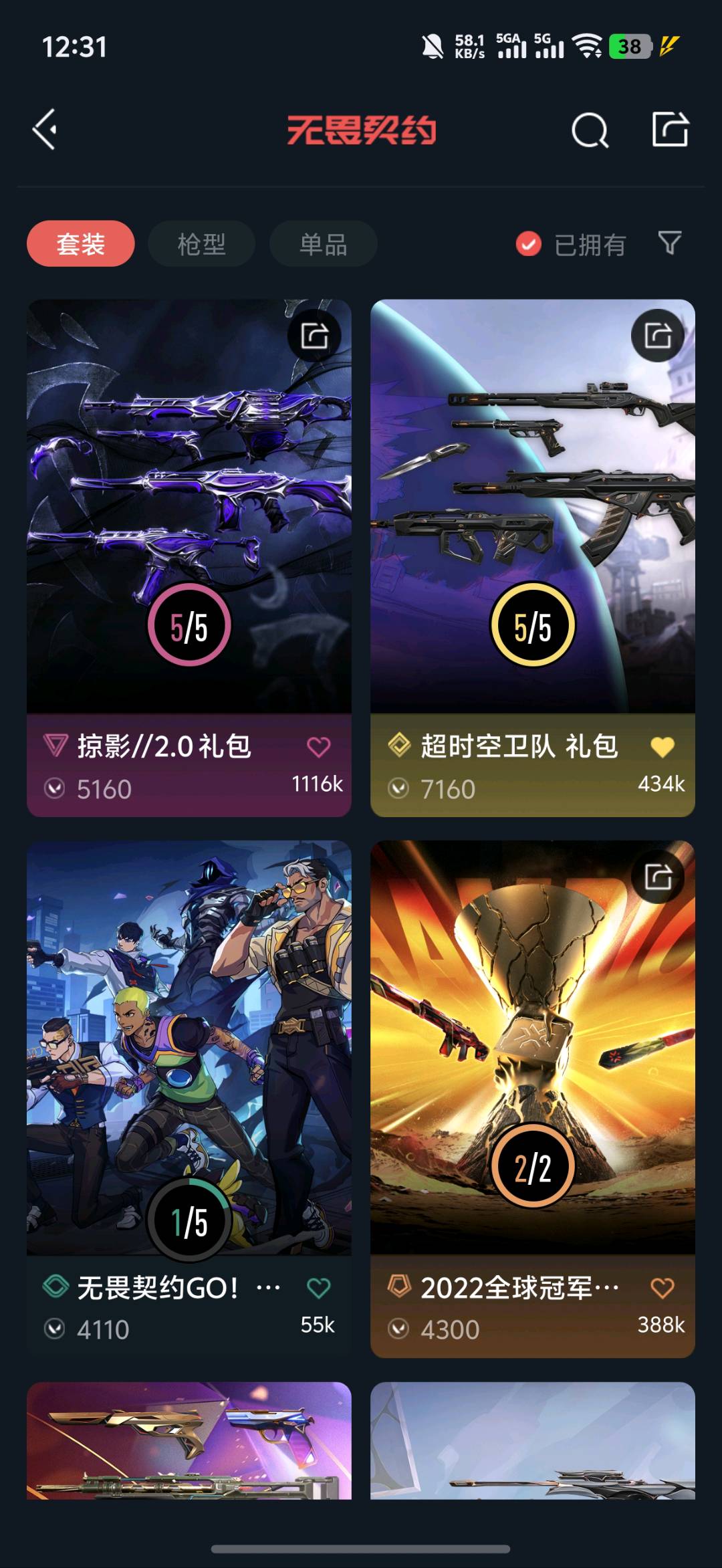Open the 2022全球冠军 bundle card

point(532,1050)
